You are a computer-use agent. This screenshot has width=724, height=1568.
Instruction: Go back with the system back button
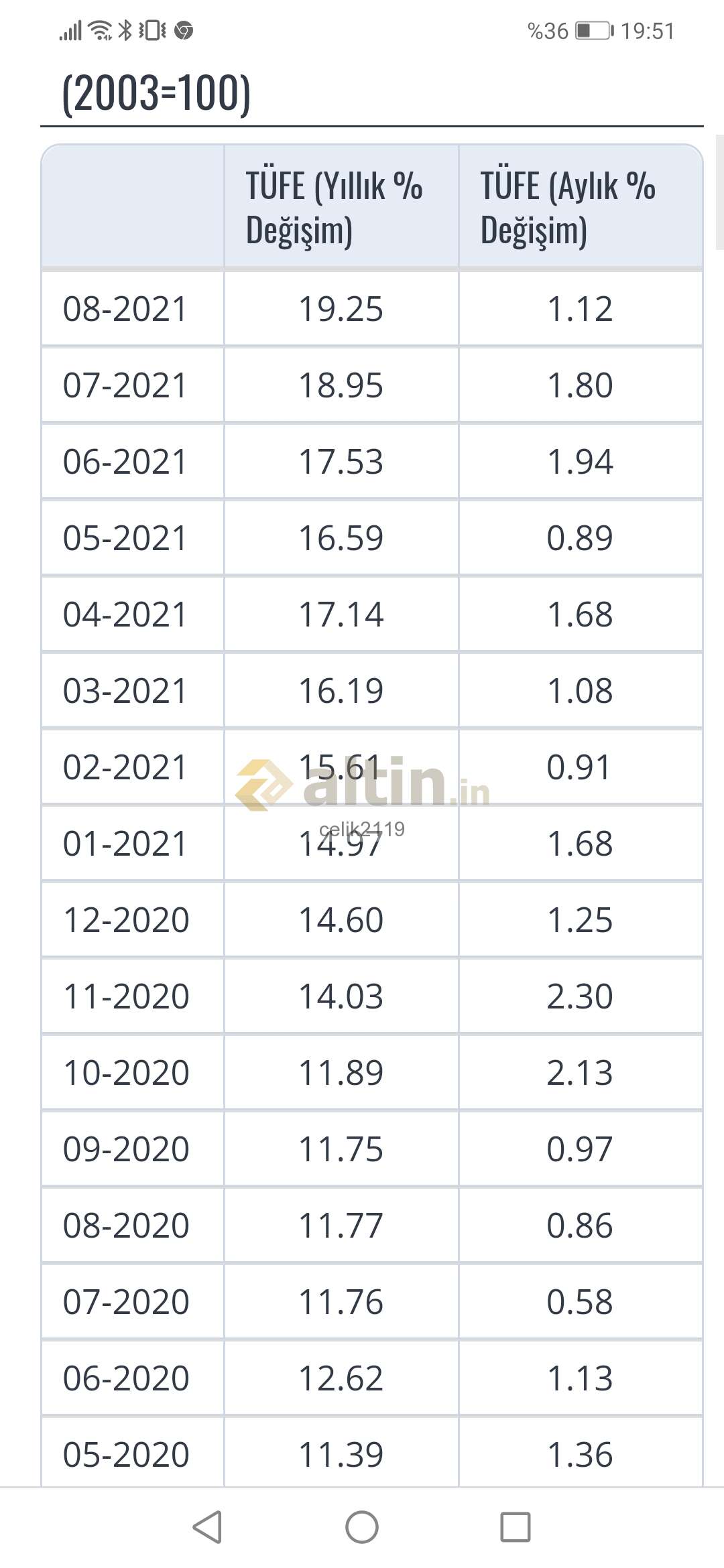coord(207,1527)
